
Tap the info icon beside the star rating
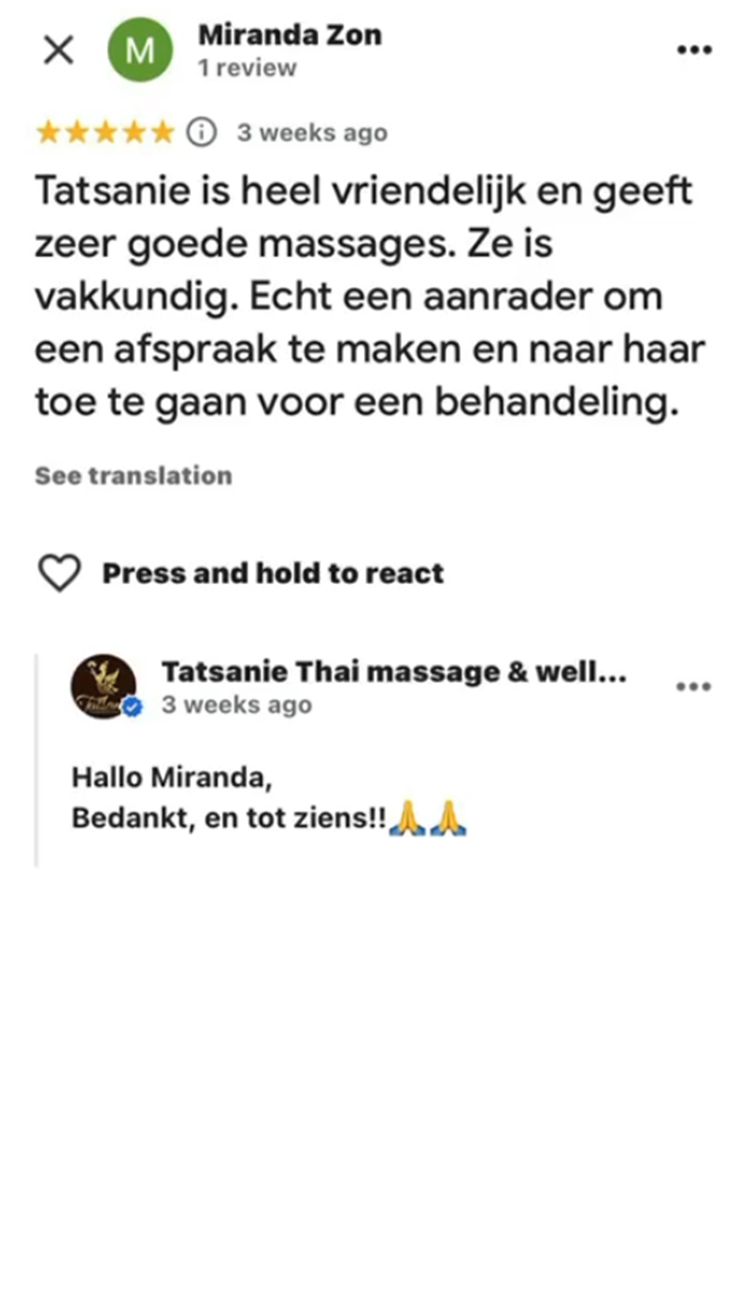coord(202,133)
